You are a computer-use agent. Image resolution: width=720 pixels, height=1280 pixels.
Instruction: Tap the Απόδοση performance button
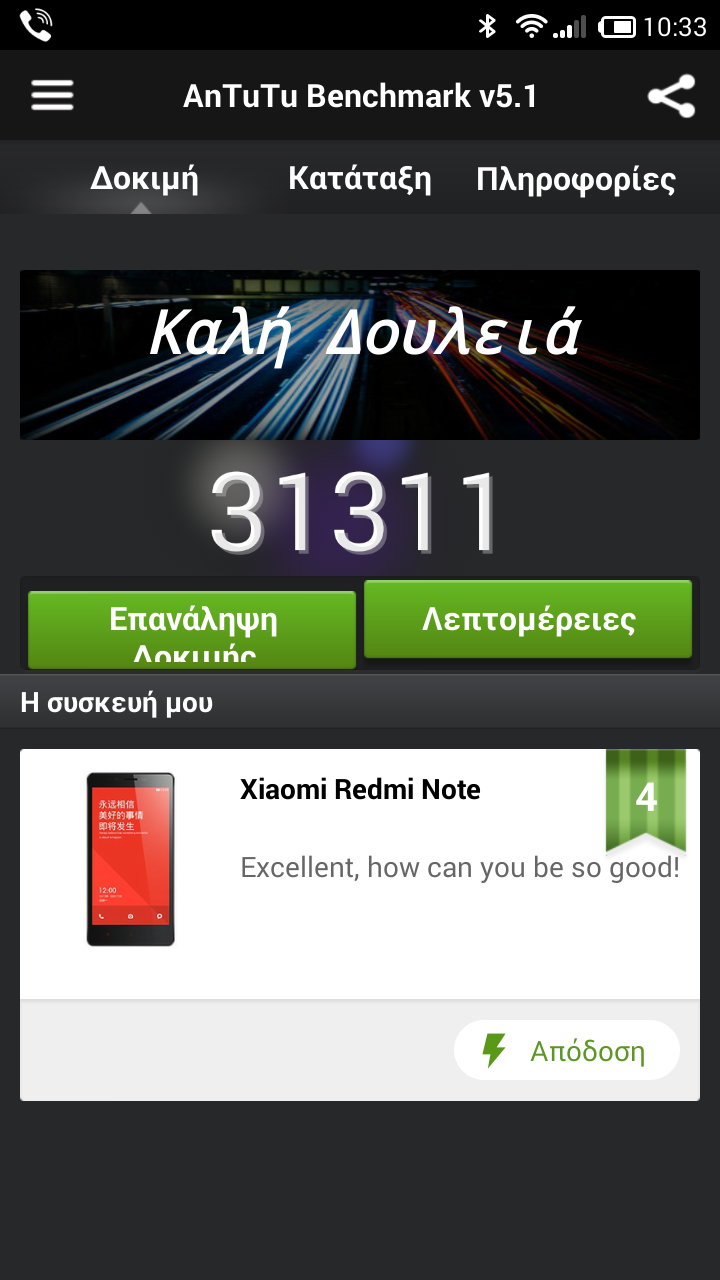tap(566, 1050)
